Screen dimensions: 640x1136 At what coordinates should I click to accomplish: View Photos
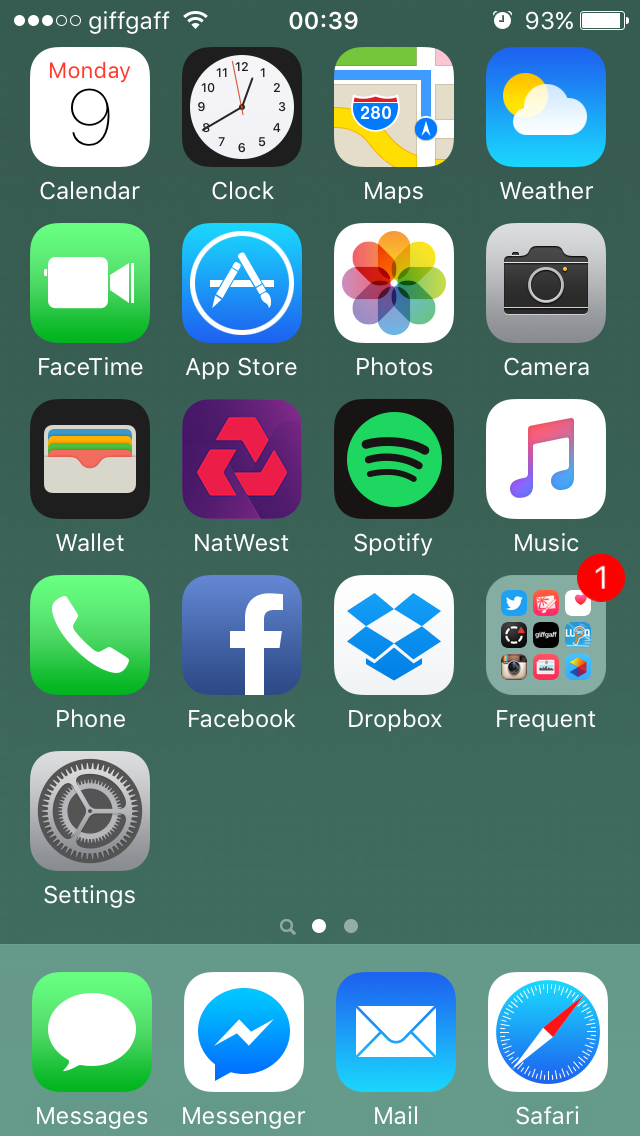394,283
